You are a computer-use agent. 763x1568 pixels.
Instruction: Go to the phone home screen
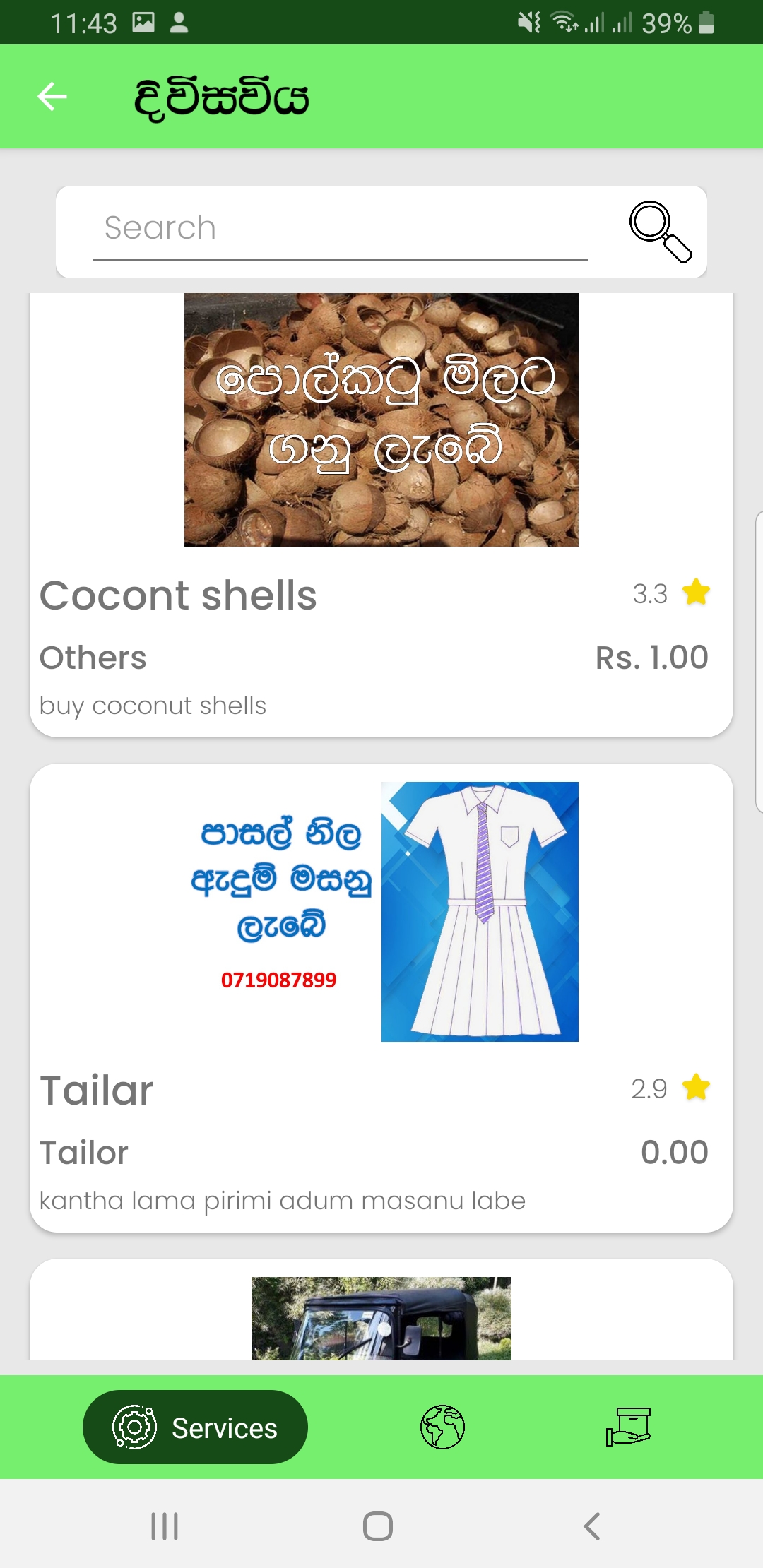pos(378,1526)
